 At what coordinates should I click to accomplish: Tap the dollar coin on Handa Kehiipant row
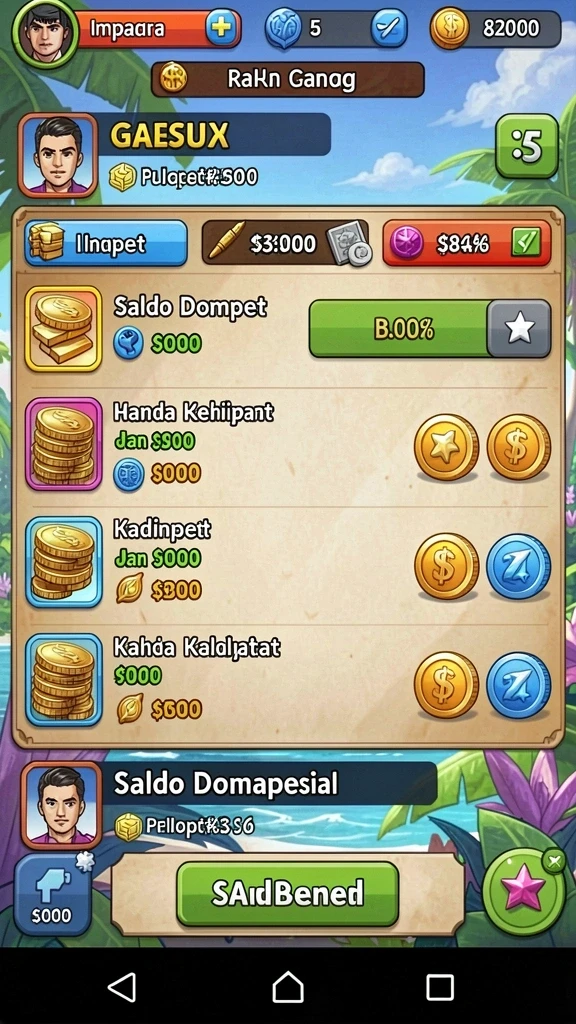(x=519, y=447)
